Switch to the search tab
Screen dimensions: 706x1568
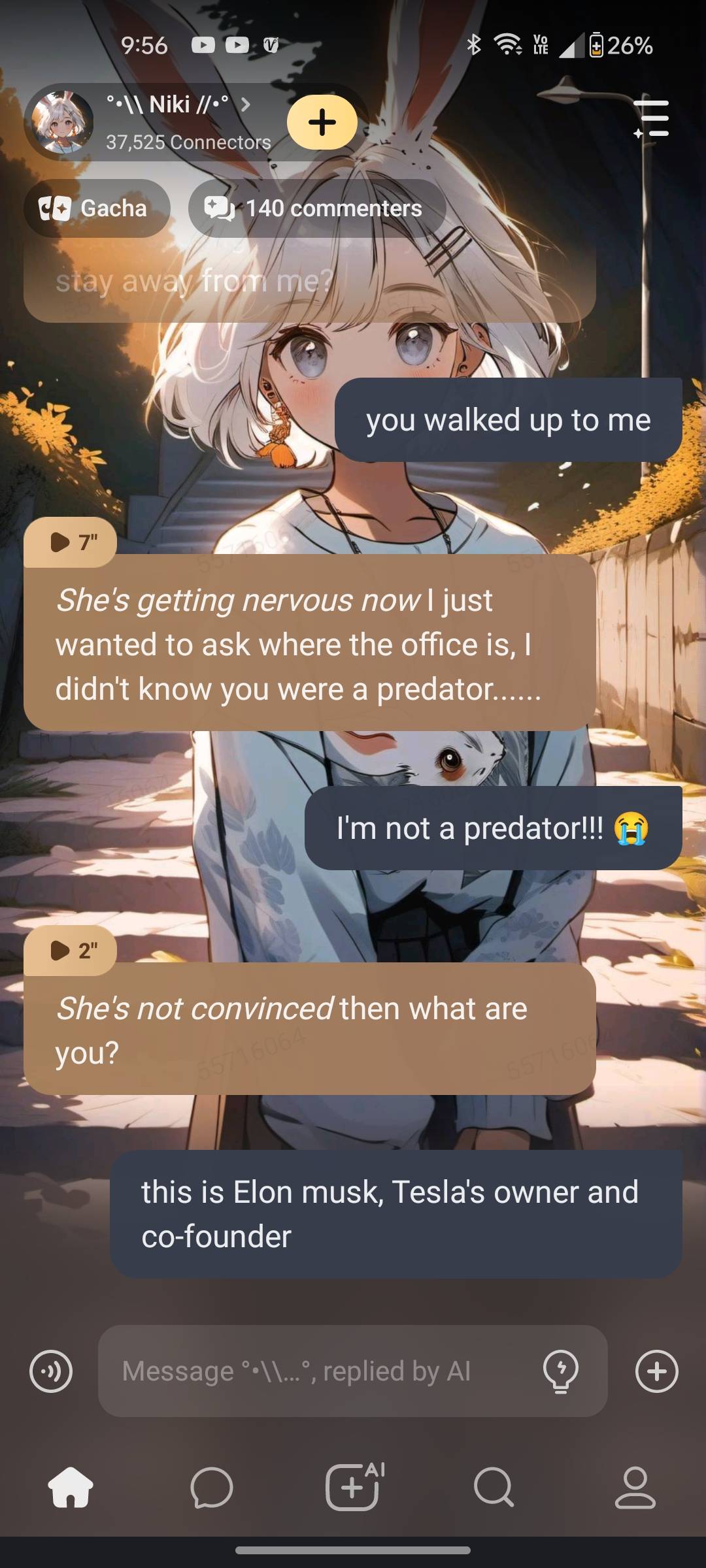point(494,1488)
